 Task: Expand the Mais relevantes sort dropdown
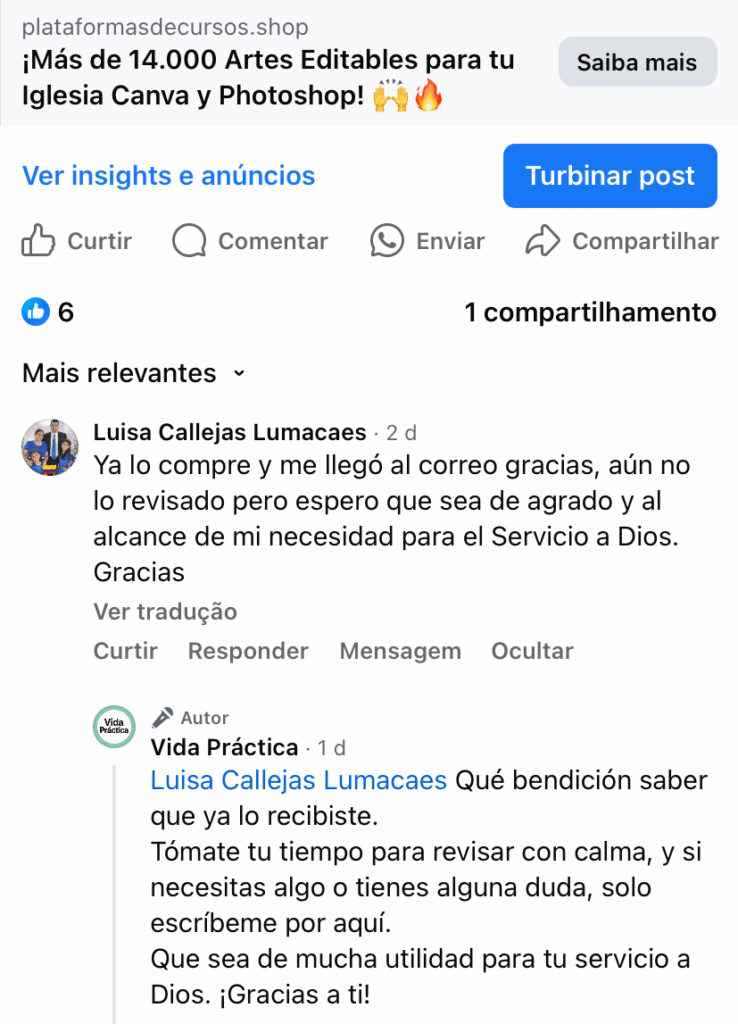(133, 374)
